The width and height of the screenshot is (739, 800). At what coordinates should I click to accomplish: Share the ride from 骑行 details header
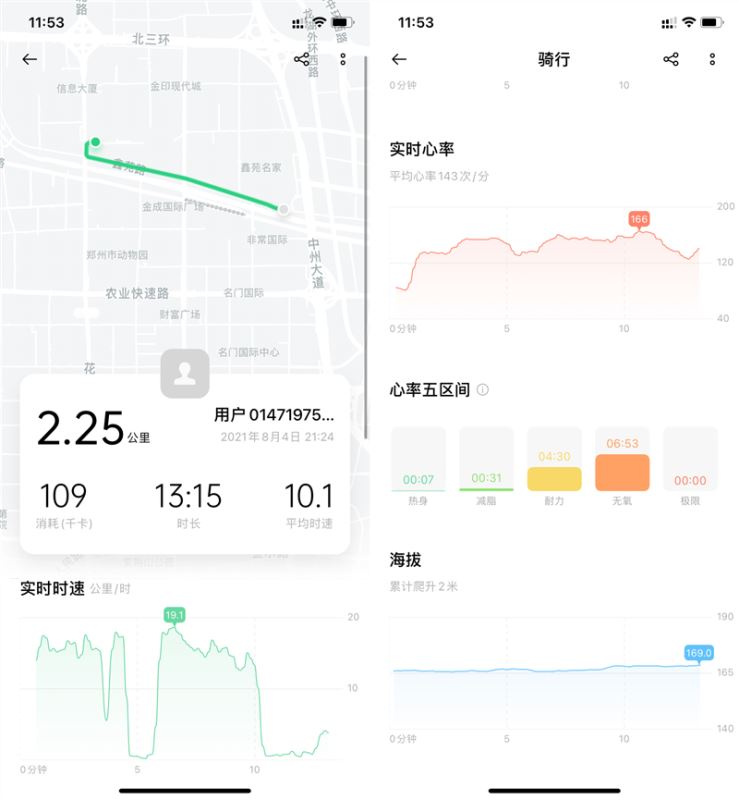tap(671, 60)
